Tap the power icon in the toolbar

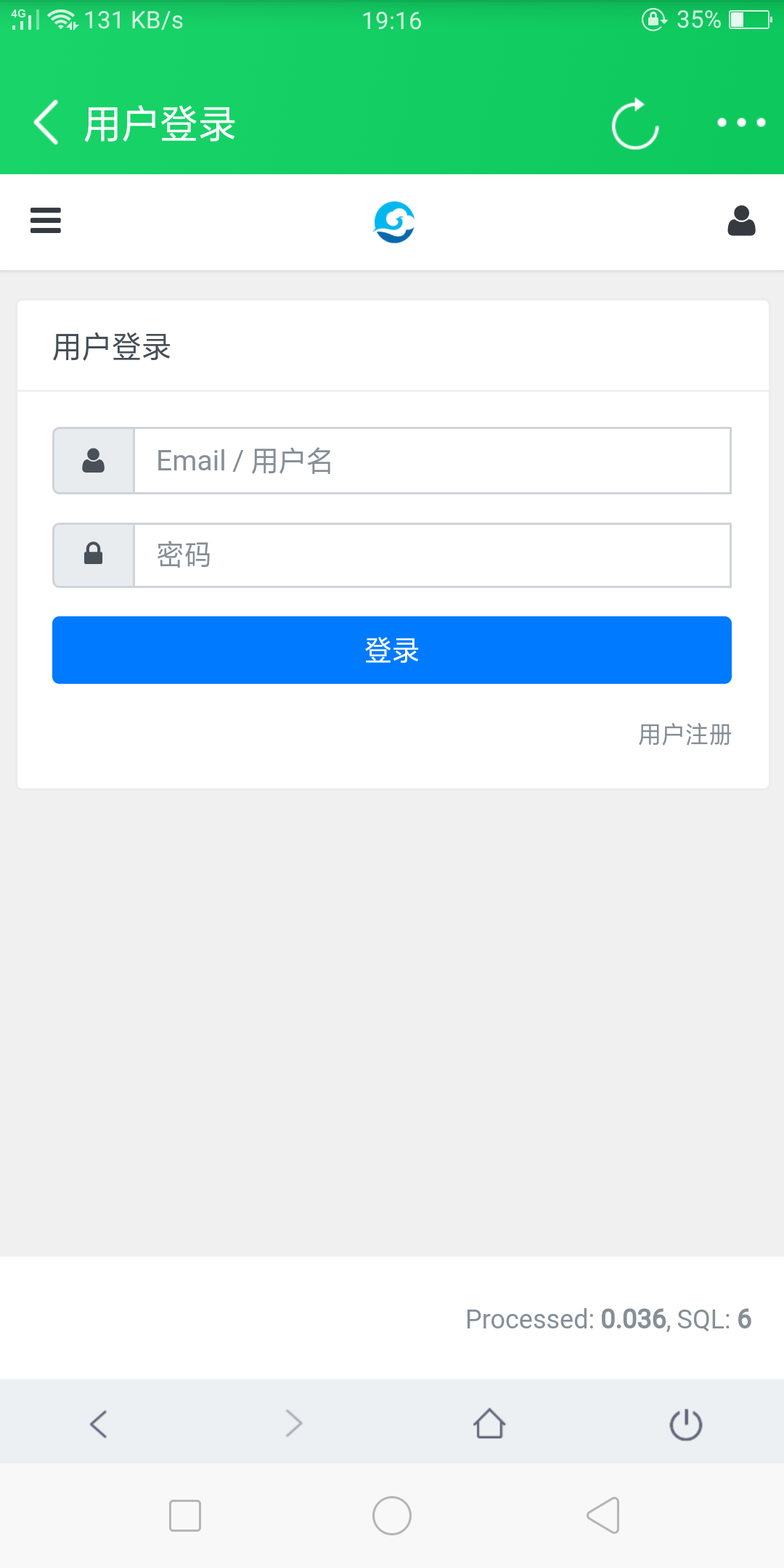[x=686, y=1424]
